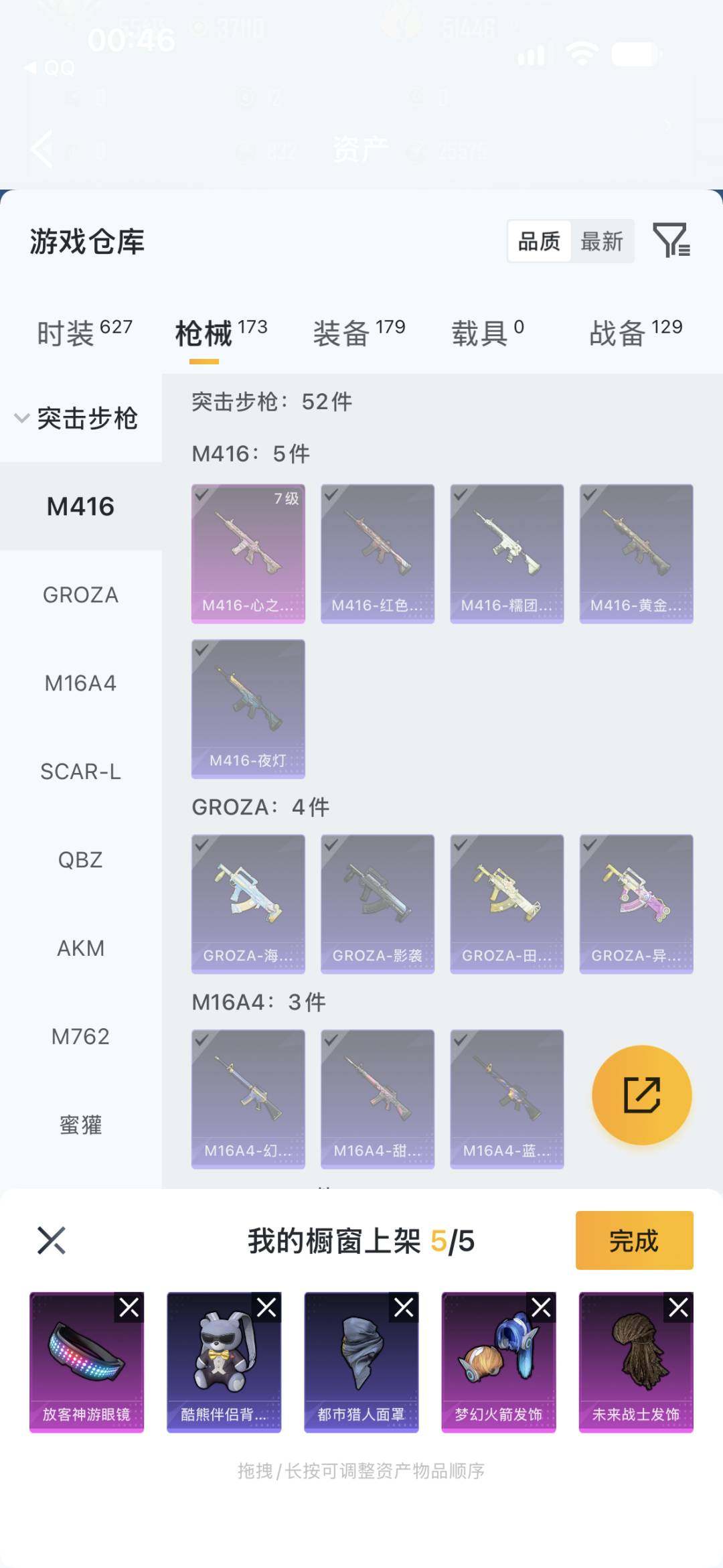Tap the orange share floating button
723x1568 pixels.
(642, 1095)
